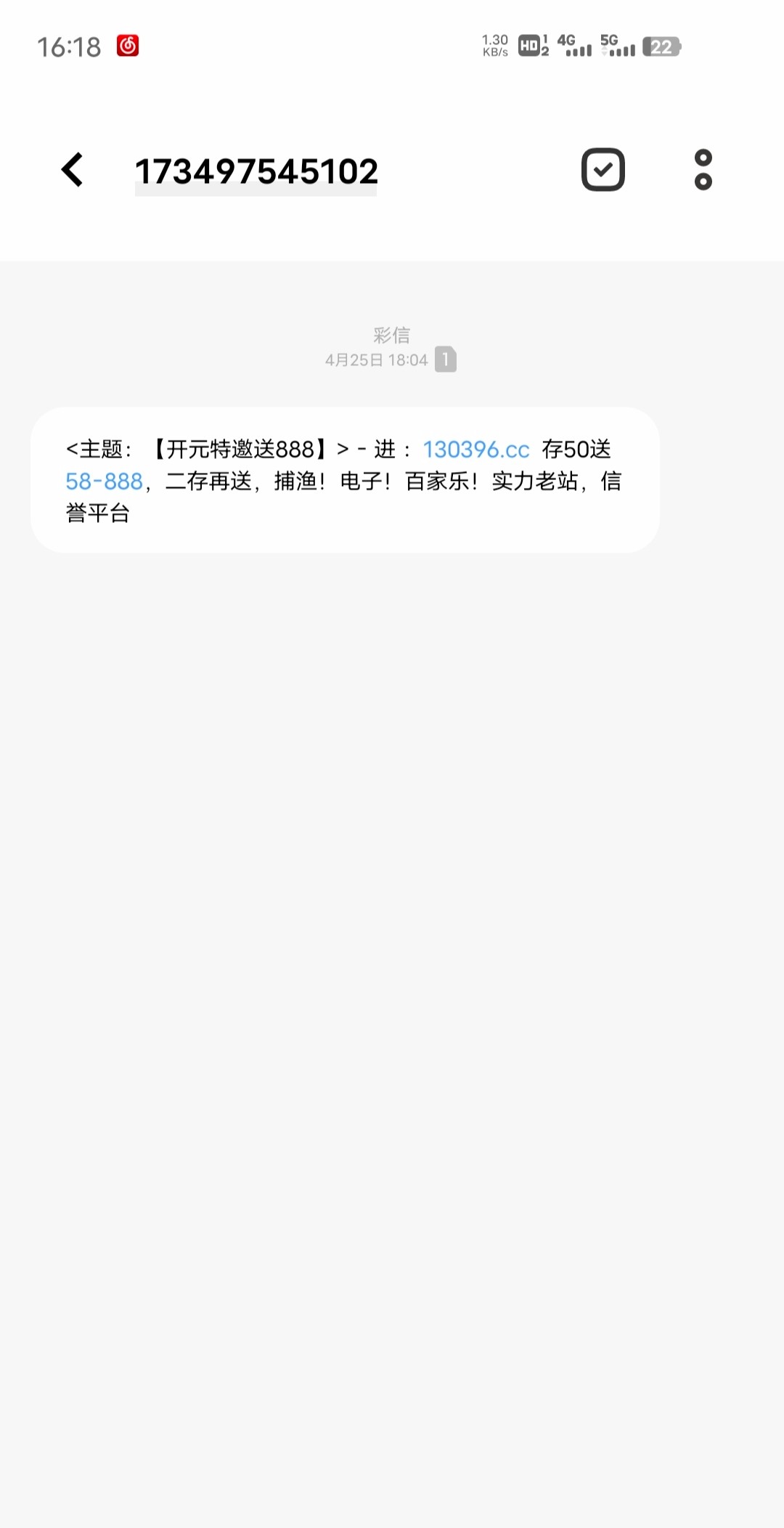Go back to the message list
Screen dimensions: 784x1528
[73, 170]
